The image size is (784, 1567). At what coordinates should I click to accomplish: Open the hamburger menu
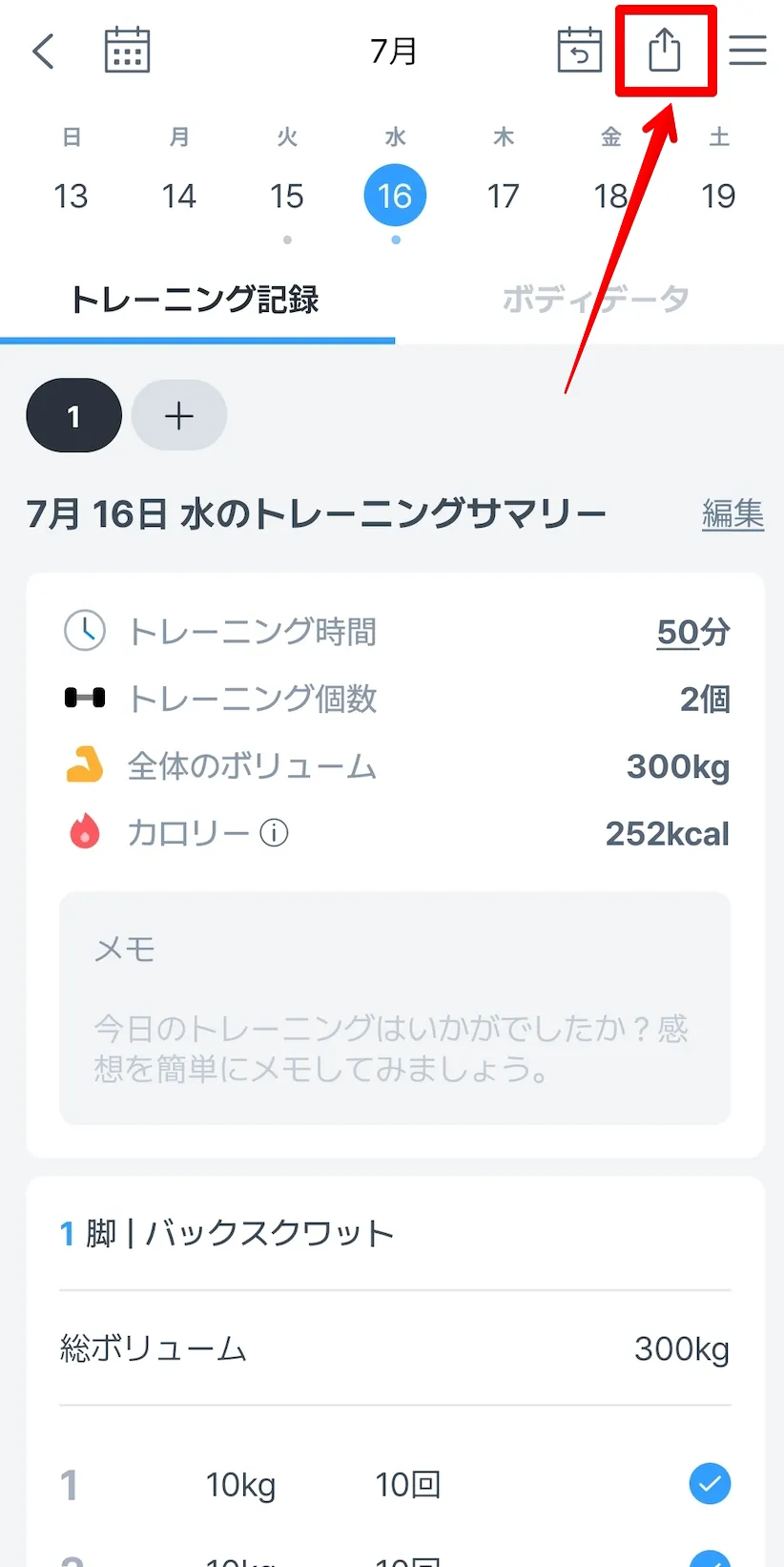(748, 51)
